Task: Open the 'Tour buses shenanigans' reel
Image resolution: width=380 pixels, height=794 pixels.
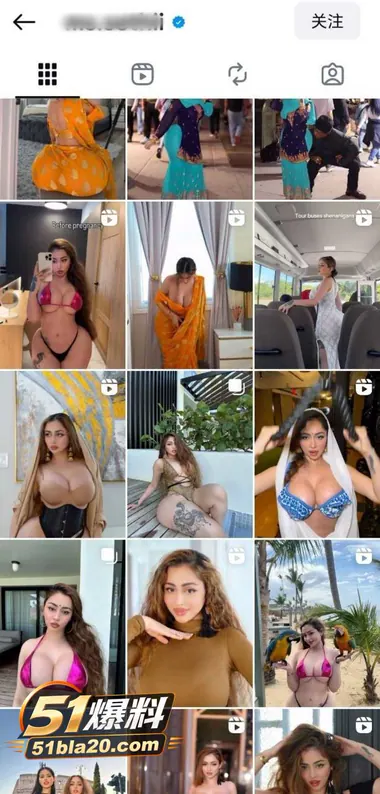Action: coord(317,285)
